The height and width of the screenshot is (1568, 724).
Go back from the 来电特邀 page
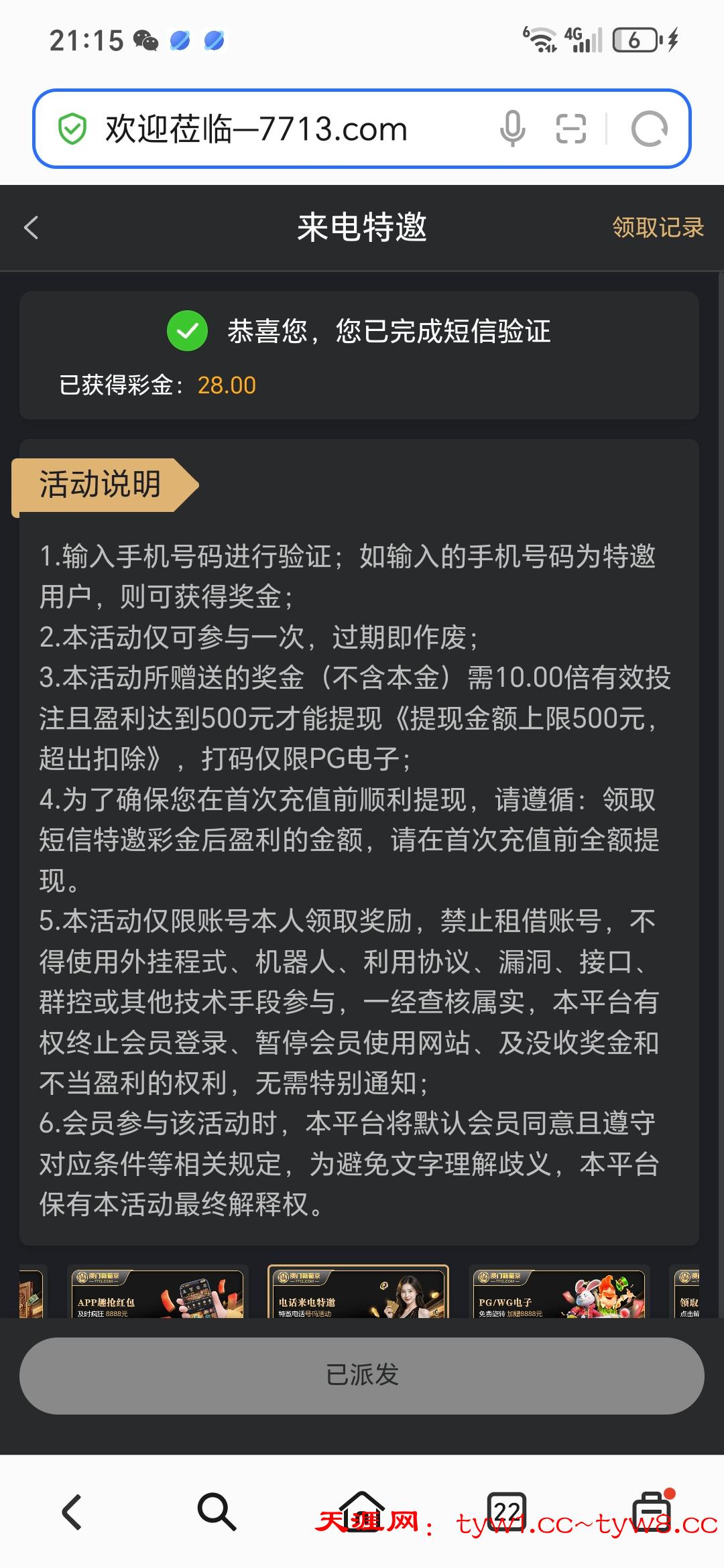32,227
